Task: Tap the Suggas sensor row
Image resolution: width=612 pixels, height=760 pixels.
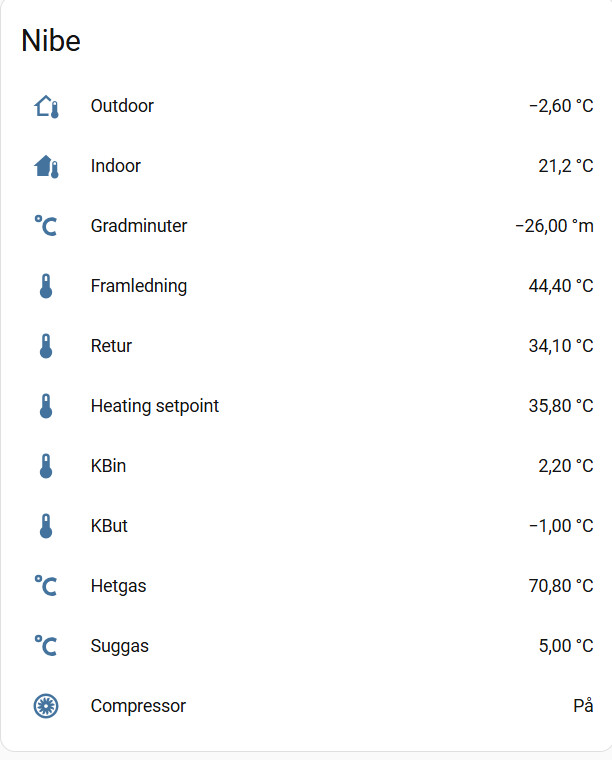Action: click(x=120, y=646)
